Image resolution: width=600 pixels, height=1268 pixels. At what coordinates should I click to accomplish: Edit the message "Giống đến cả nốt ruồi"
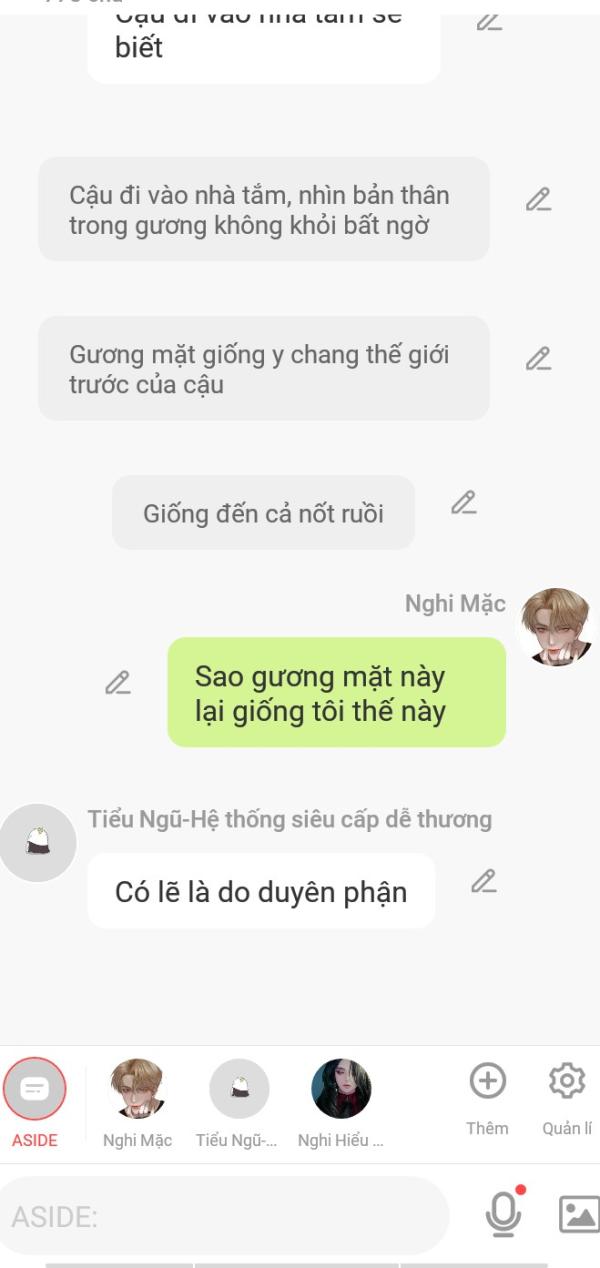463,503
